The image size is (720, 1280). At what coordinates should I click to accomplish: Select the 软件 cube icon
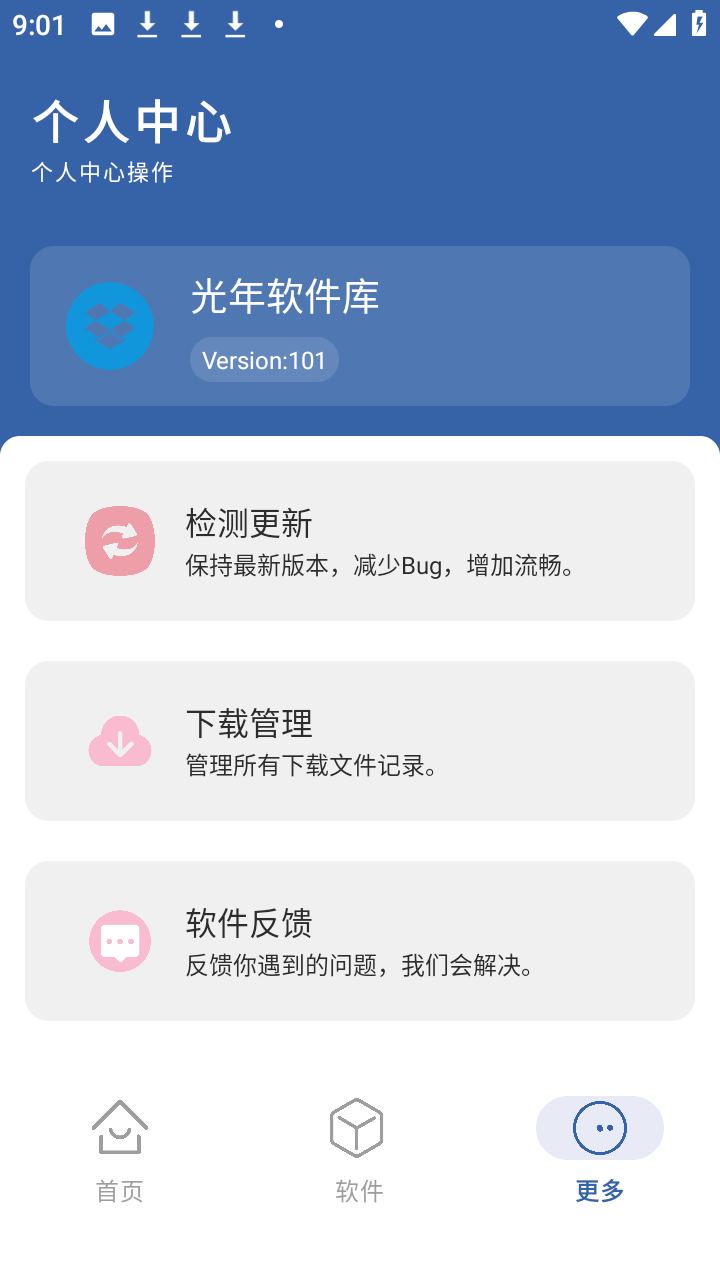[359, 1127]
